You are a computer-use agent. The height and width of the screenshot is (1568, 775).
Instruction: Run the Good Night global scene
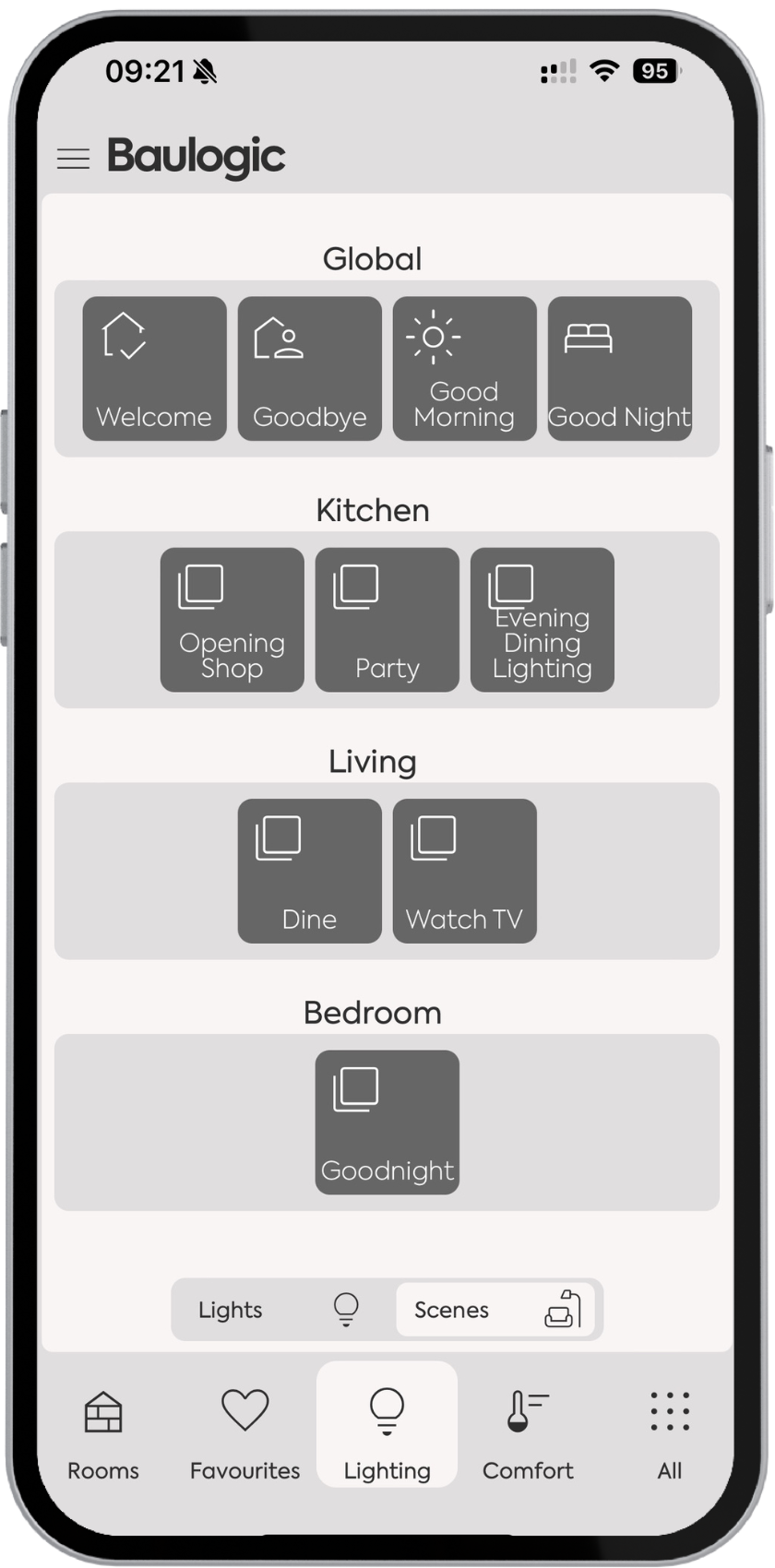point(619,368)
